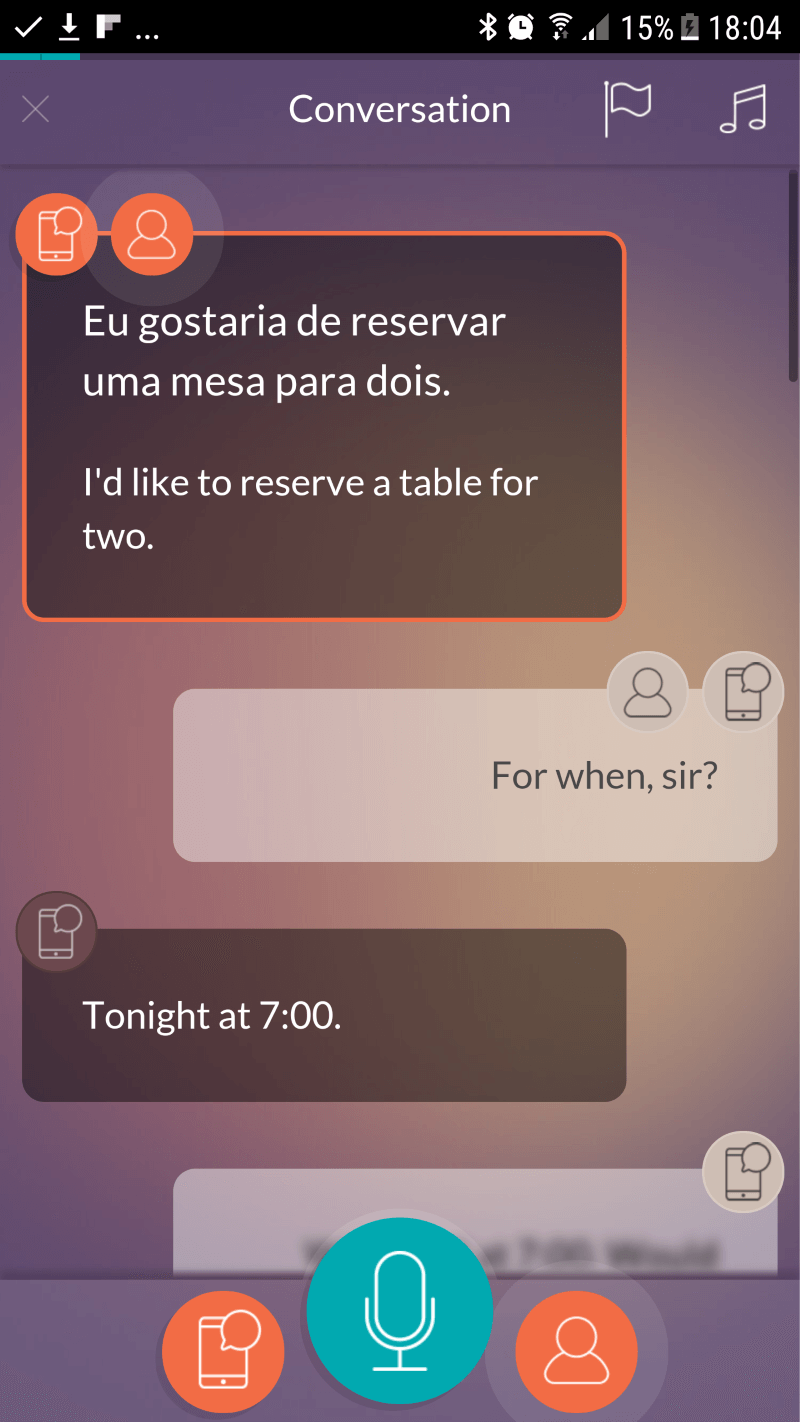The image size is (800, 1422).
Task: Tap the flag icon in the header
Action: pyautogui.click(x=627, y=109)
